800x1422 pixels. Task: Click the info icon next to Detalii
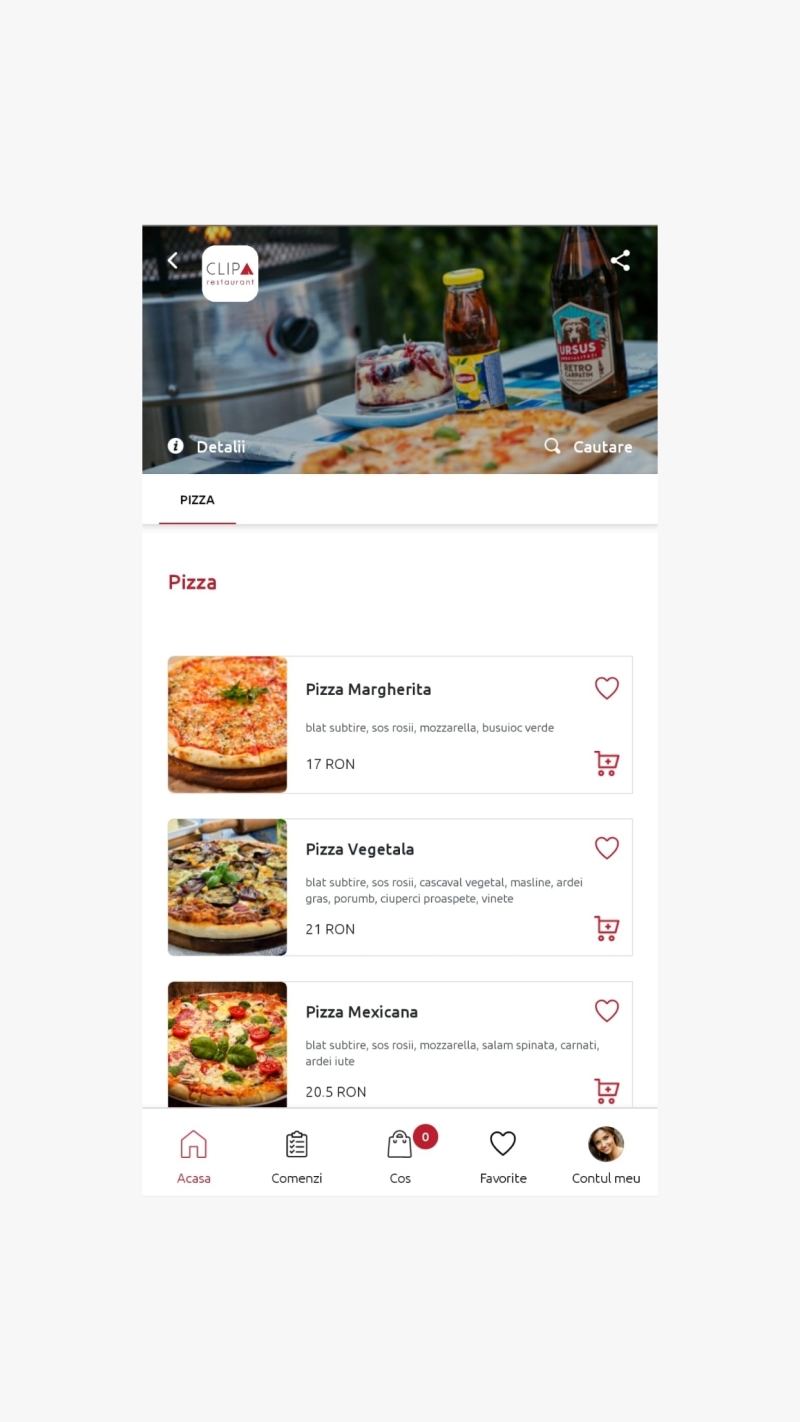coord(174,446)
